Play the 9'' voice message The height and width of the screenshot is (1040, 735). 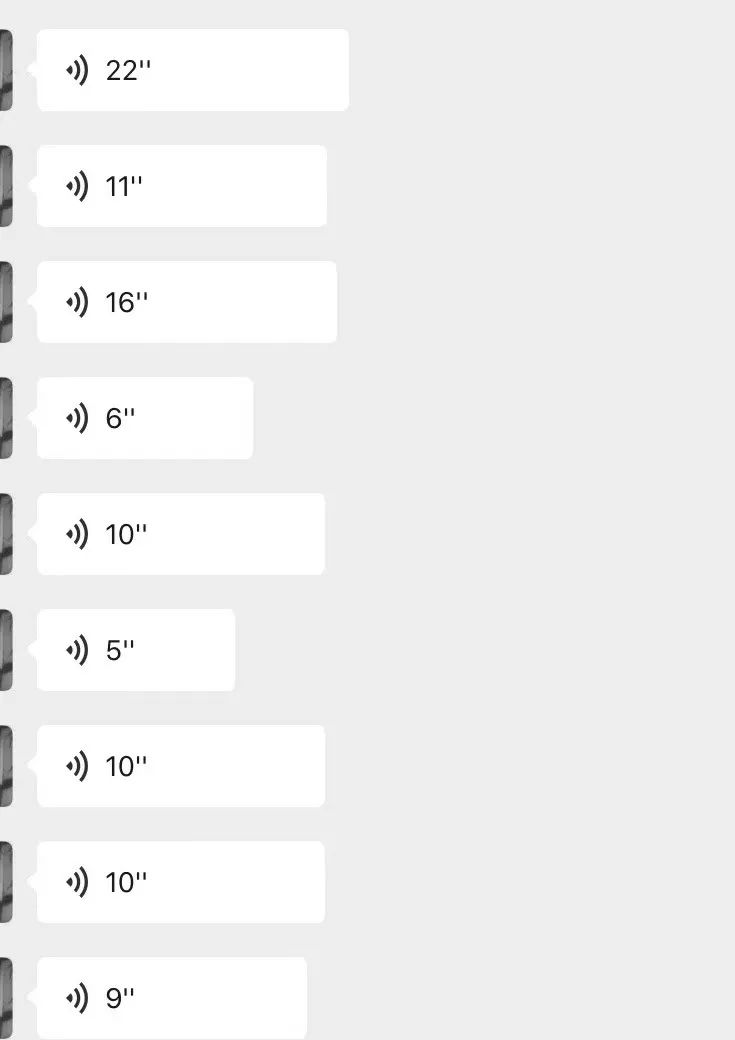[171, 998]
